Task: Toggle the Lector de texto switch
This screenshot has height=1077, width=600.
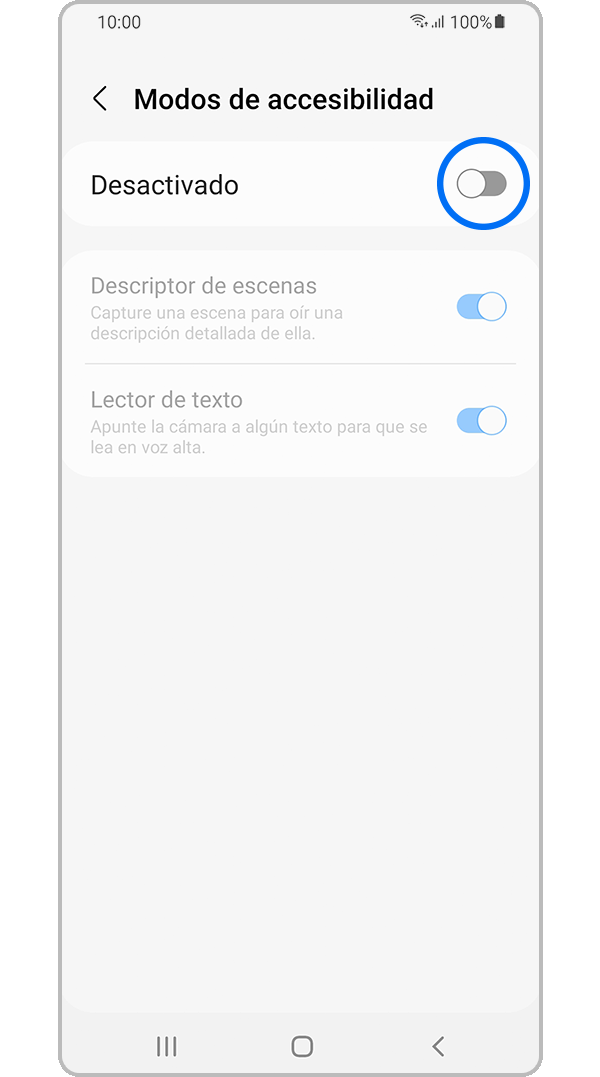Action: [x=482, y=421]
